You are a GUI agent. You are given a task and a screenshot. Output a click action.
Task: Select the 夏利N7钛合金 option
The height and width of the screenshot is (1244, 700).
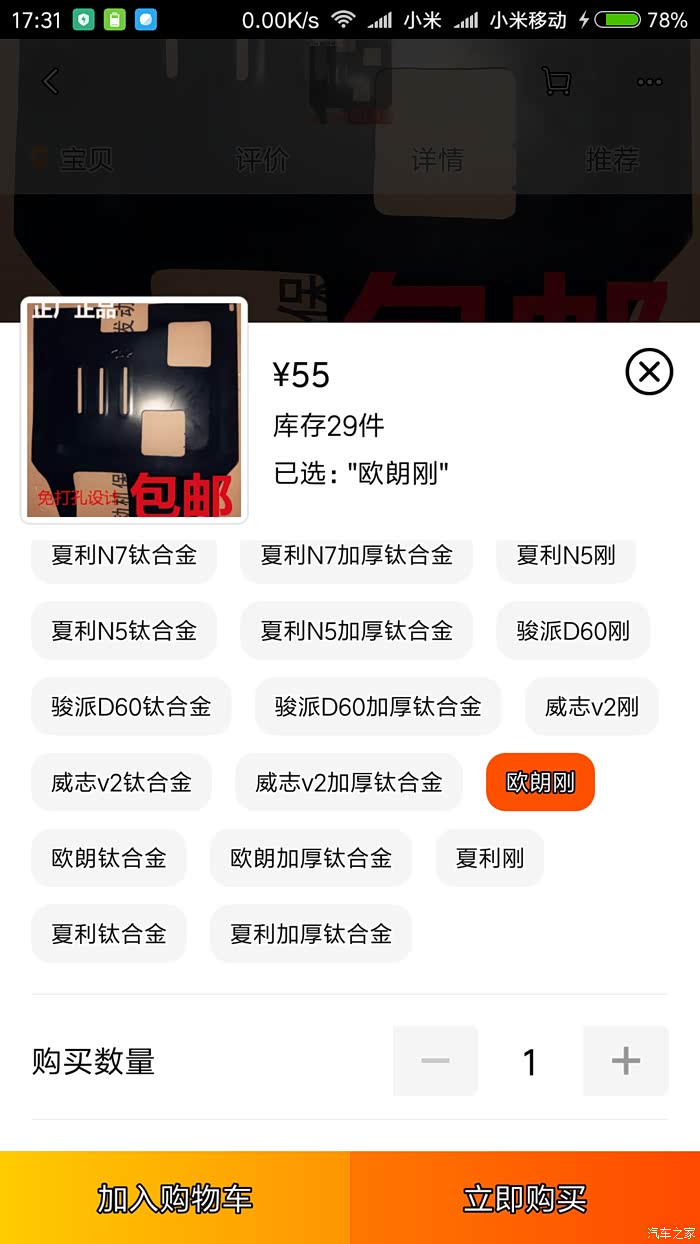[124, 556]
